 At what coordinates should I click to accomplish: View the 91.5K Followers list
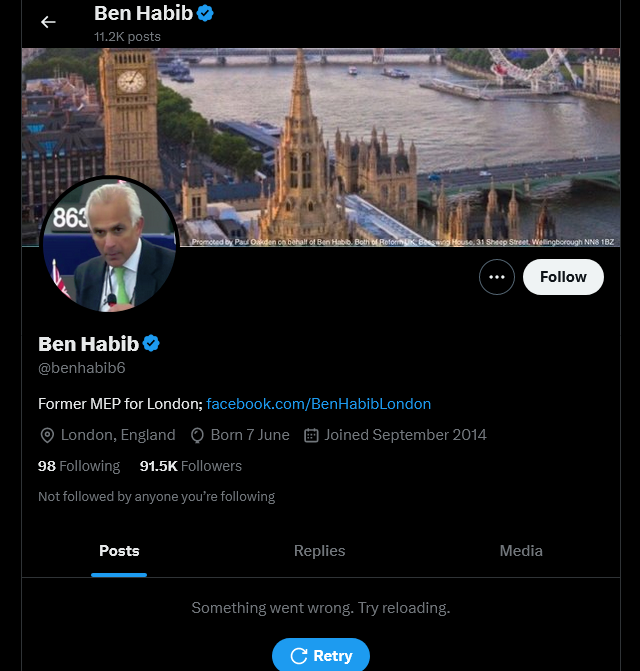coord(191,466)
